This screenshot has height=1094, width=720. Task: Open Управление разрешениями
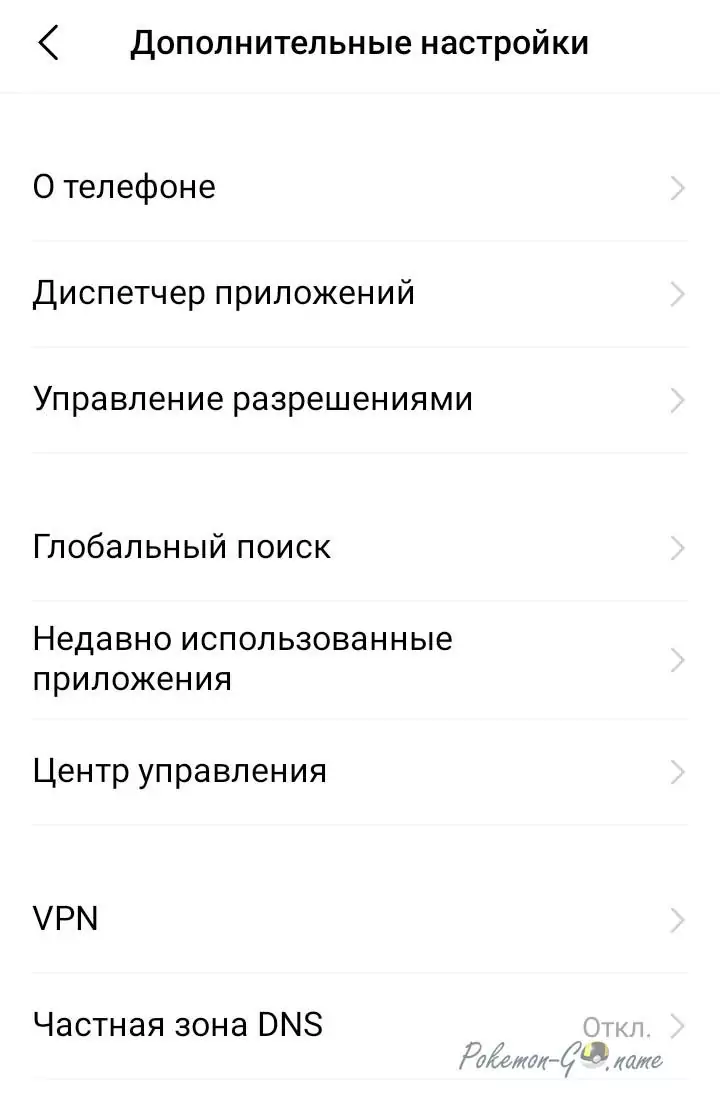(x=360, y=399)
